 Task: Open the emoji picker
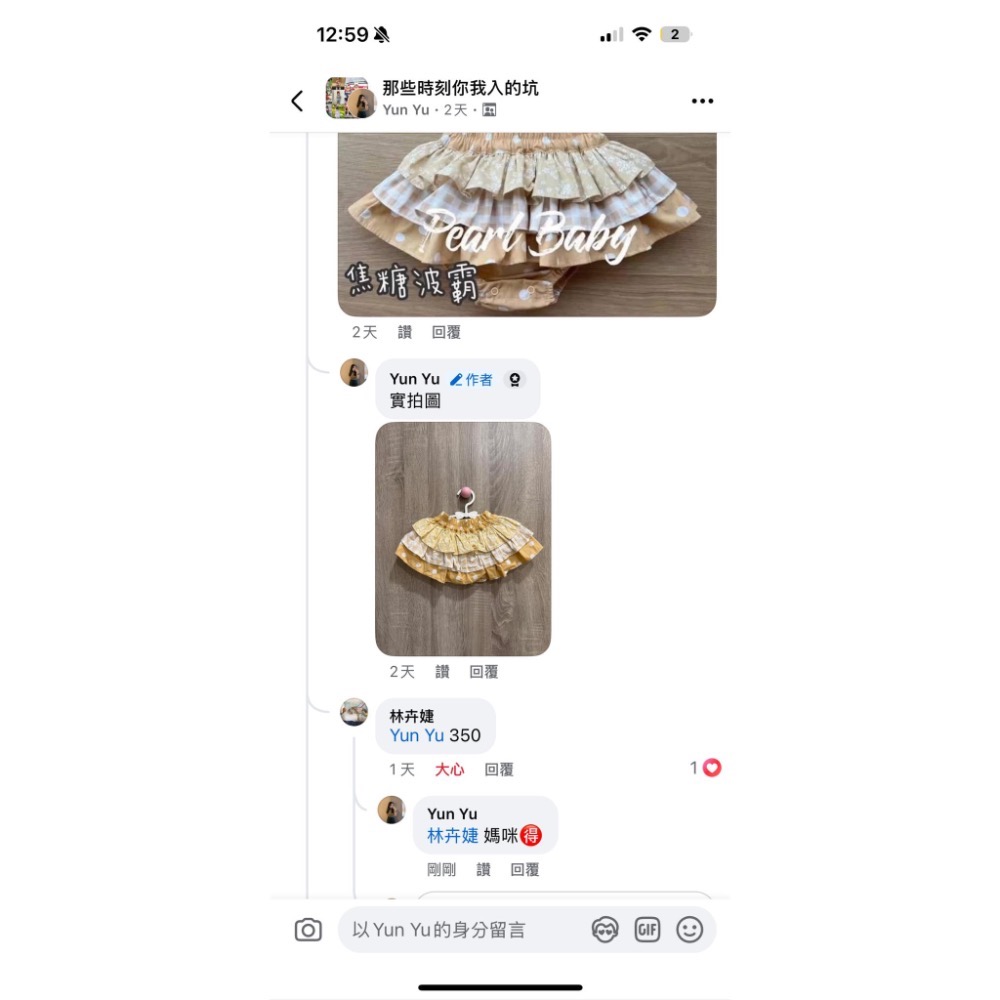690,930
